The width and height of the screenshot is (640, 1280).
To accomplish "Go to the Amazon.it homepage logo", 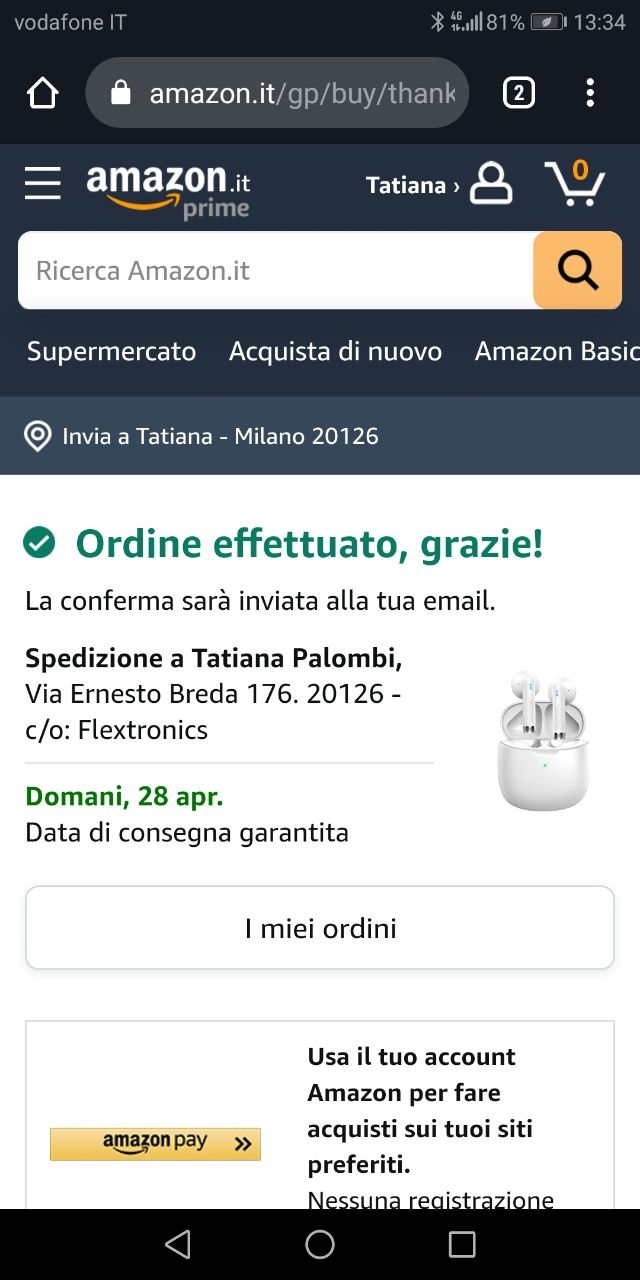I will pos(168,188).
